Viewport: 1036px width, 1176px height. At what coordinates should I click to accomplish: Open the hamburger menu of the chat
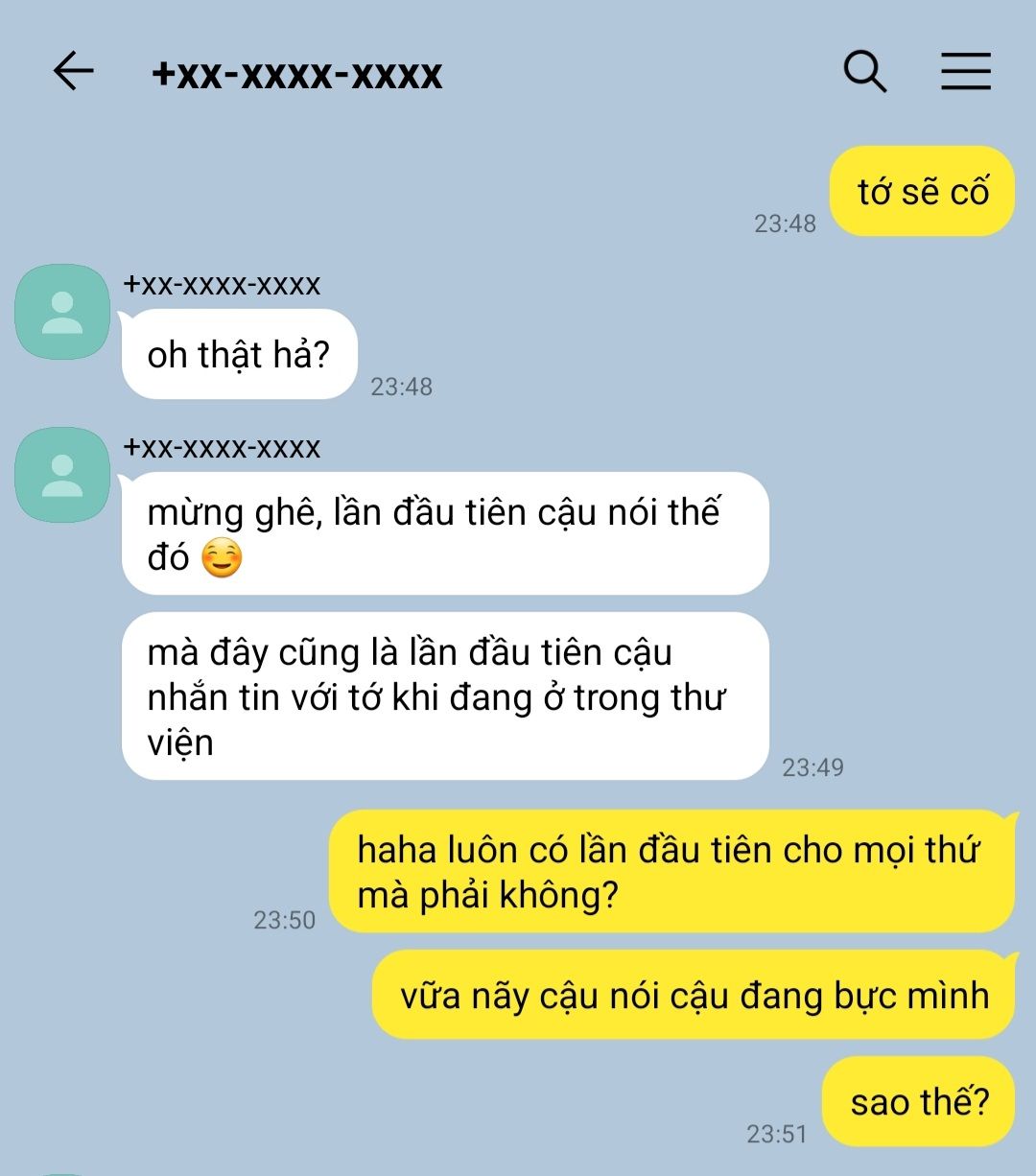(965, 72)
